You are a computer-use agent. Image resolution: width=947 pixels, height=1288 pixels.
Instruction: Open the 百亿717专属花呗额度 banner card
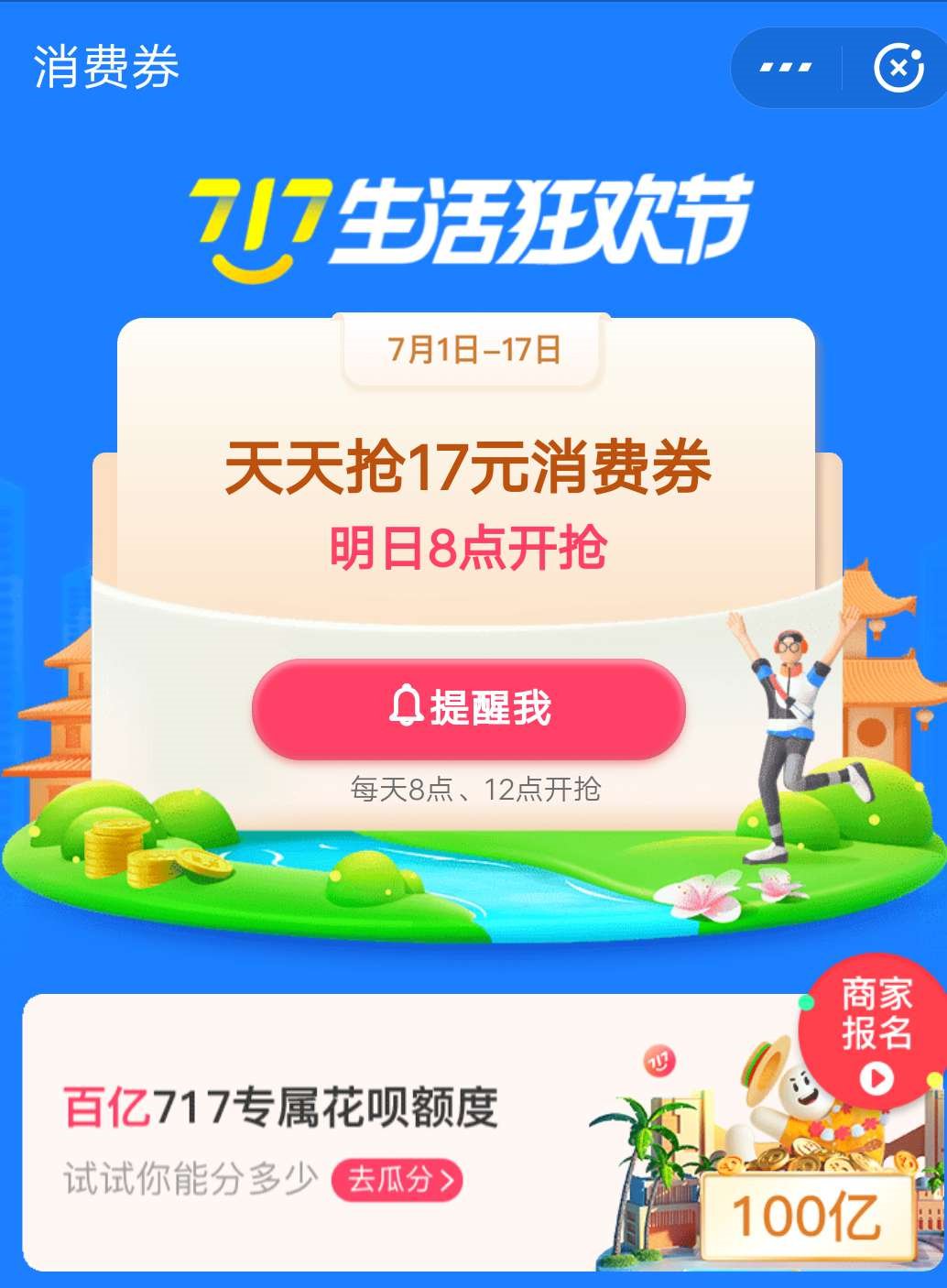[x=280, y=1107]
